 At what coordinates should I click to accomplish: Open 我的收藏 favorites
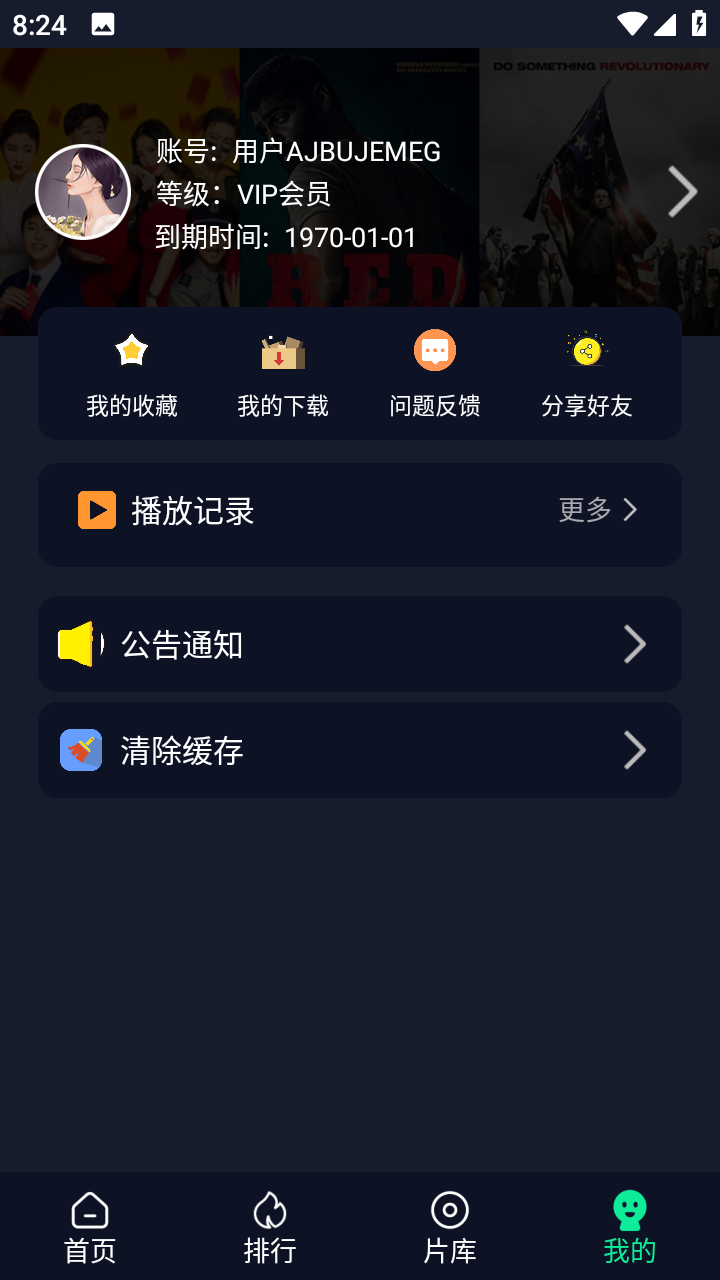(x=132, y=374)
